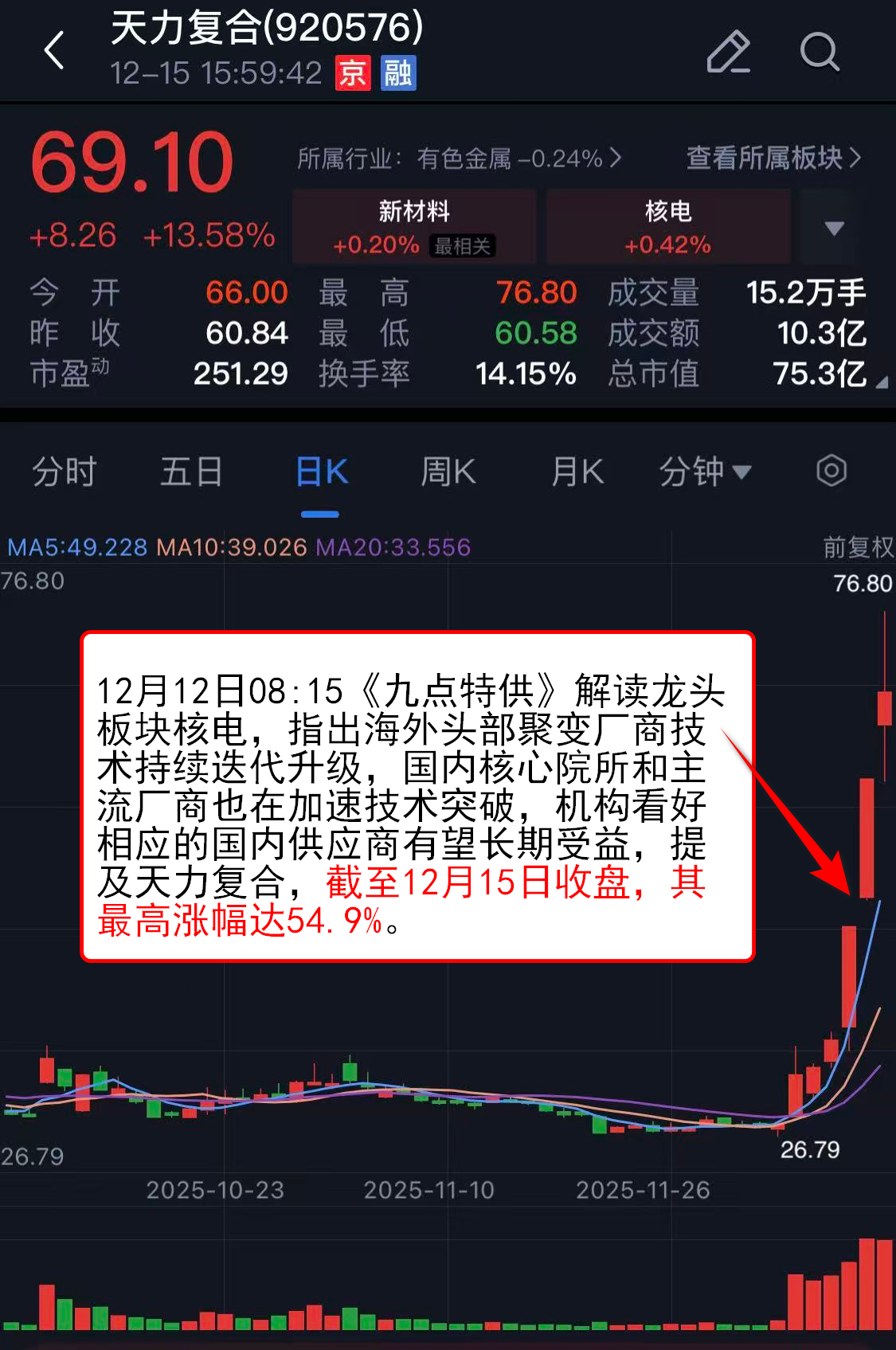Tap the pencil edit icon
The width and height of the screenshot is (896, 1350).
pyautogui.click(x=729, y=53)
